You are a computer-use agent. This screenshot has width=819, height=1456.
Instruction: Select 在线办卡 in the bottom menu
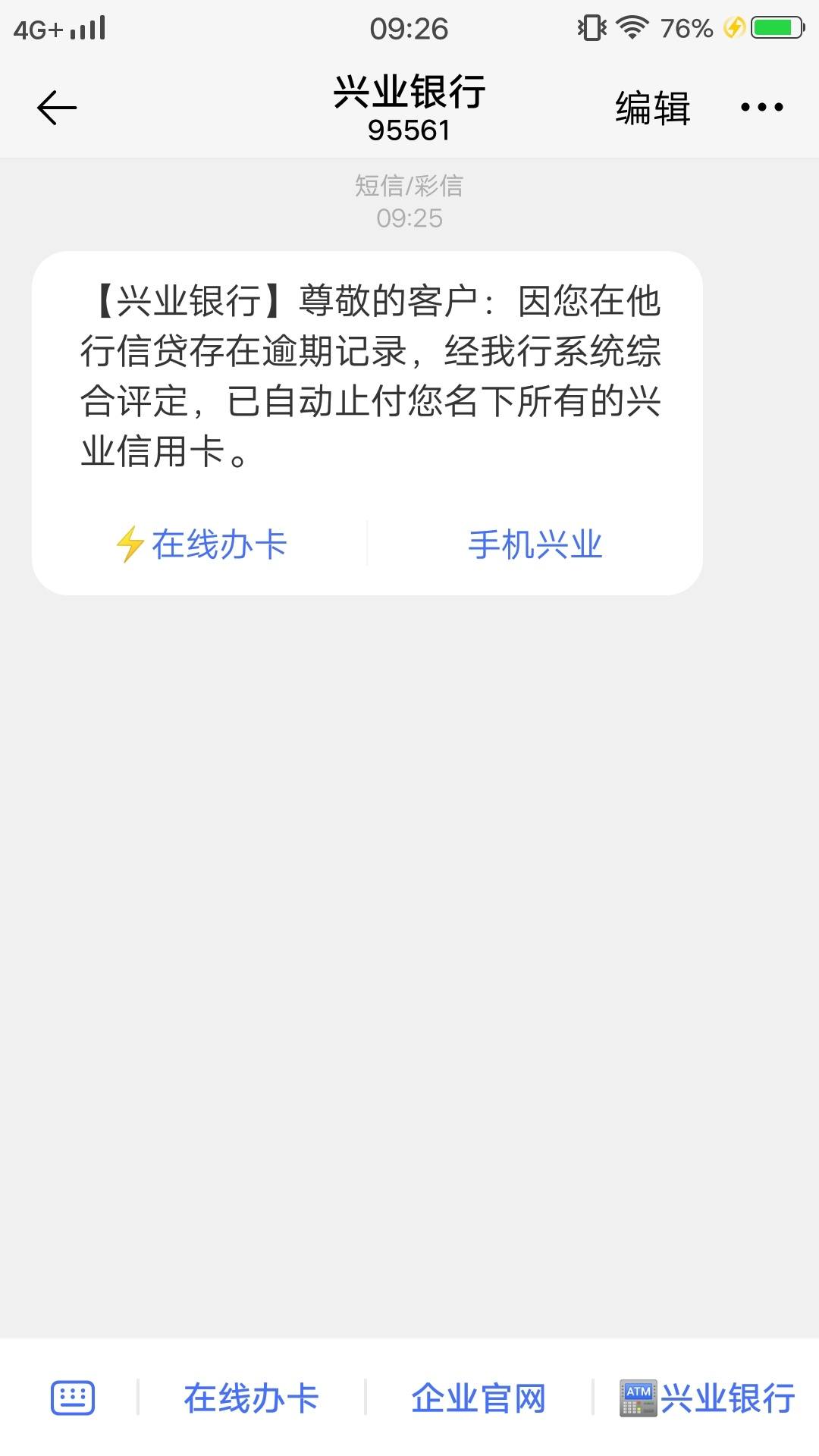[251, 1398]
